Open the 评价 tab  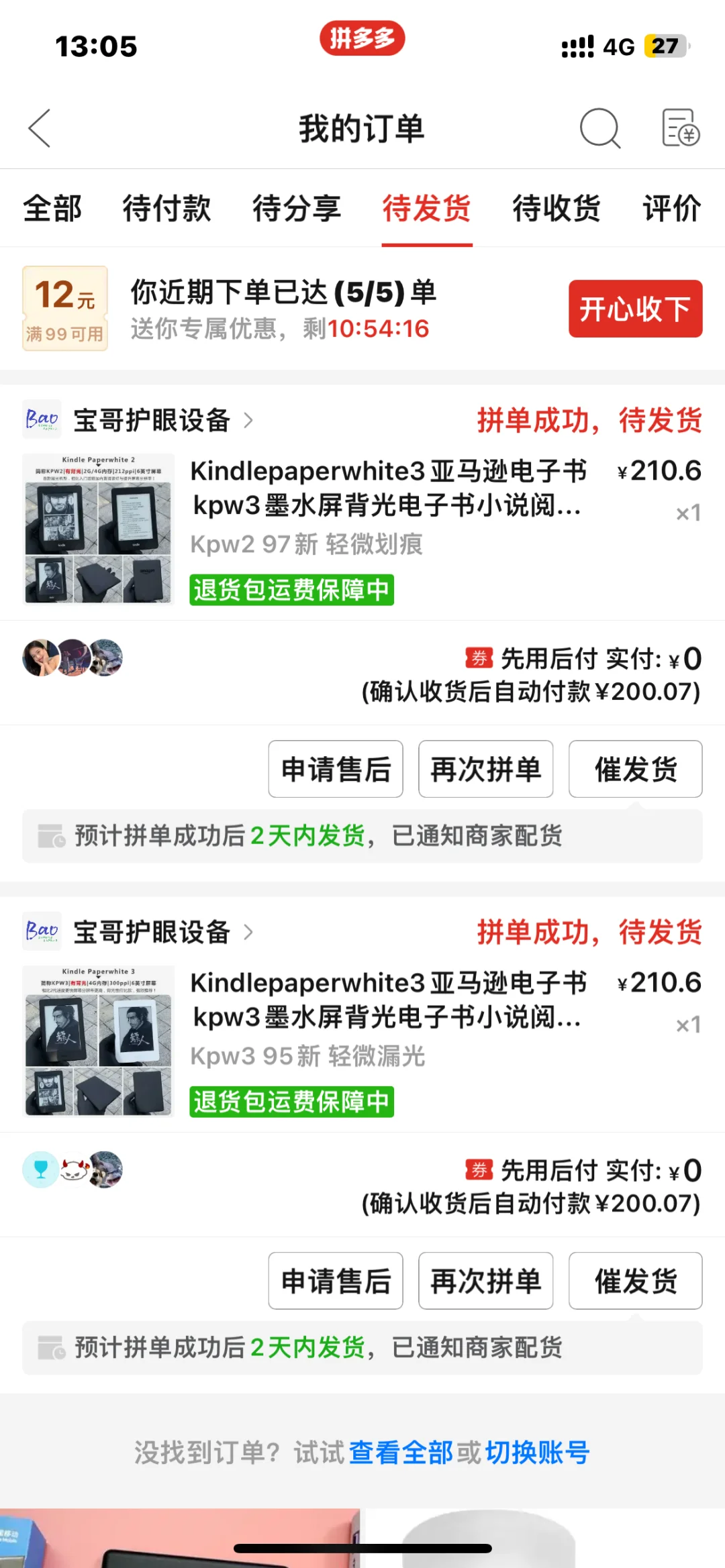coord(671,208)
